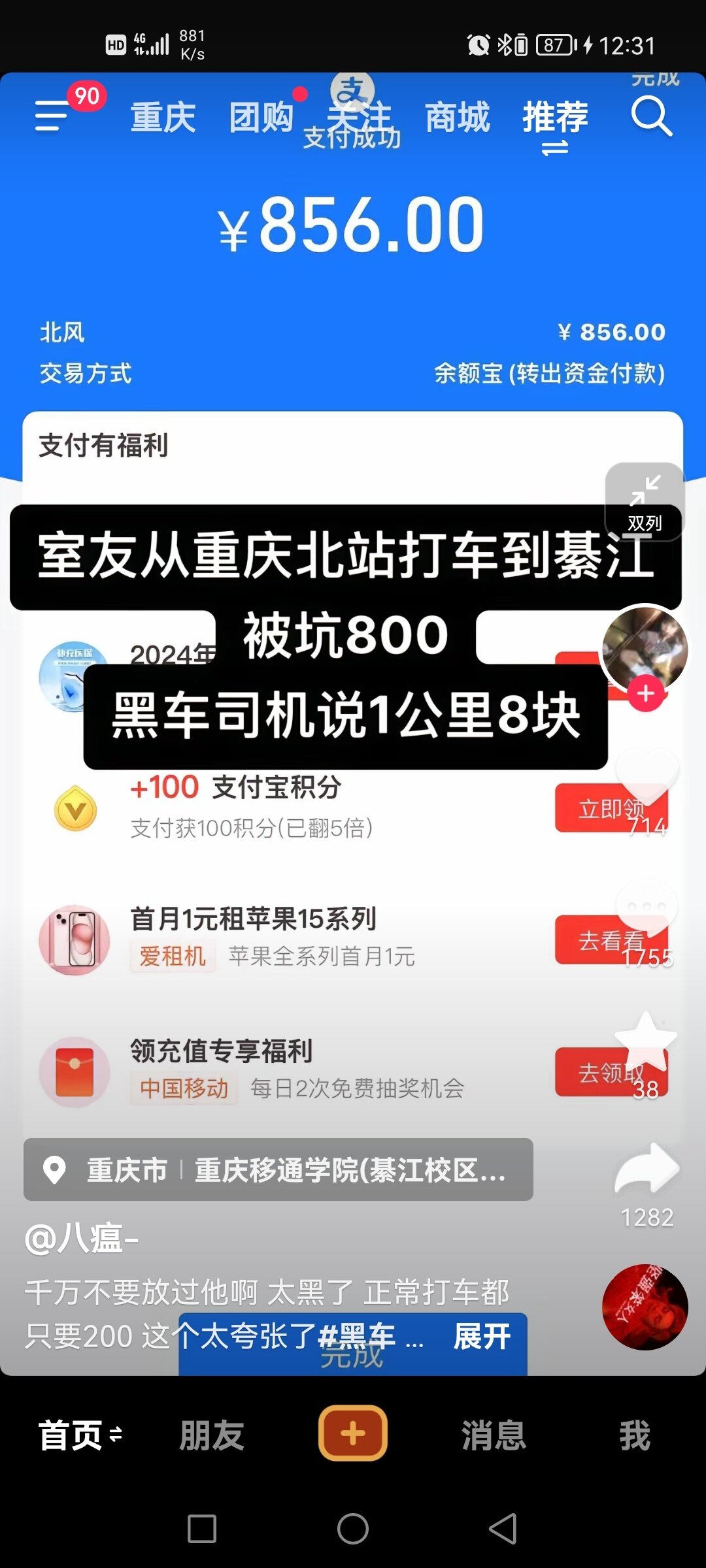706x1568 pixels.
Task: Follow the author via red plus
Action: 646,694
